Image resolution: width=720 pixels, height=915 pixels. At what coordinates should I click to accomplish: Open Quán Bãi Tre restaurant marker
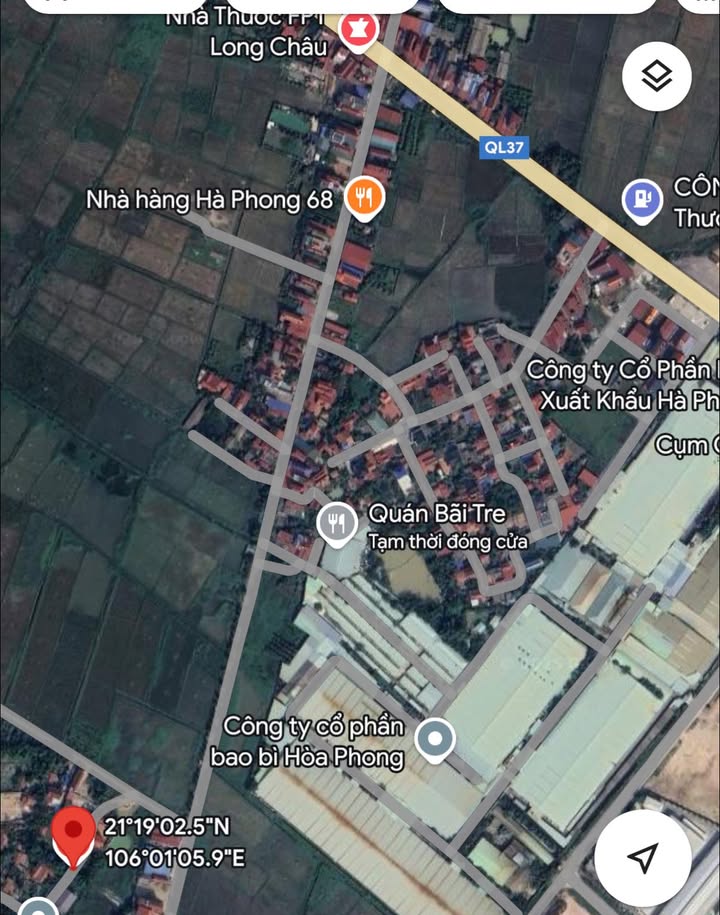point(337,523)
